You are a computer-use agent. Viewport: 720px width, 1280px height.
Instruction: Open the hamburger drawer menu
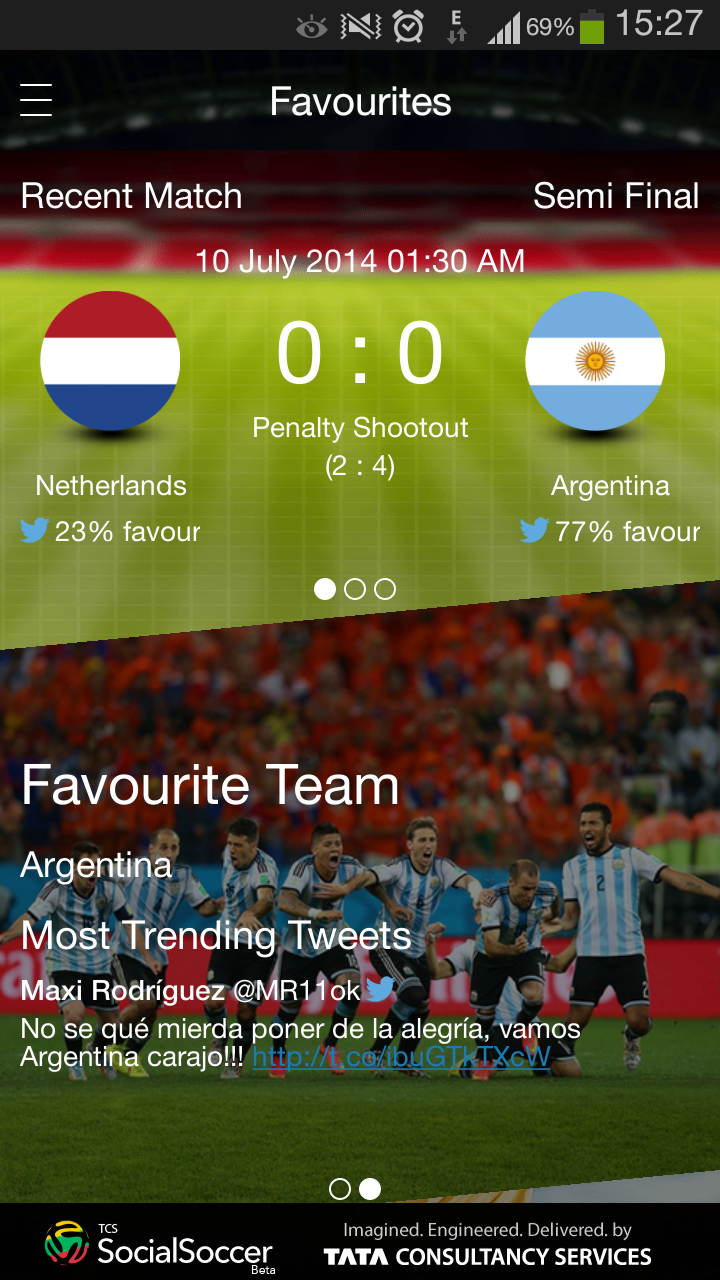point(36,100)
